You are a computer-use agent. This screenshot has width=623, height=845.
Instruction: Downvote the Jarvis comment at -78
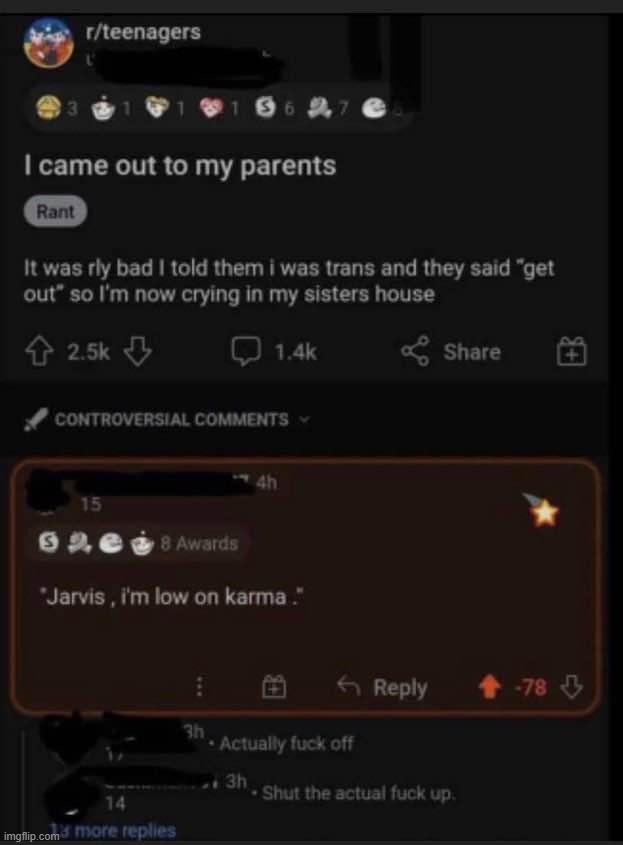571,687
